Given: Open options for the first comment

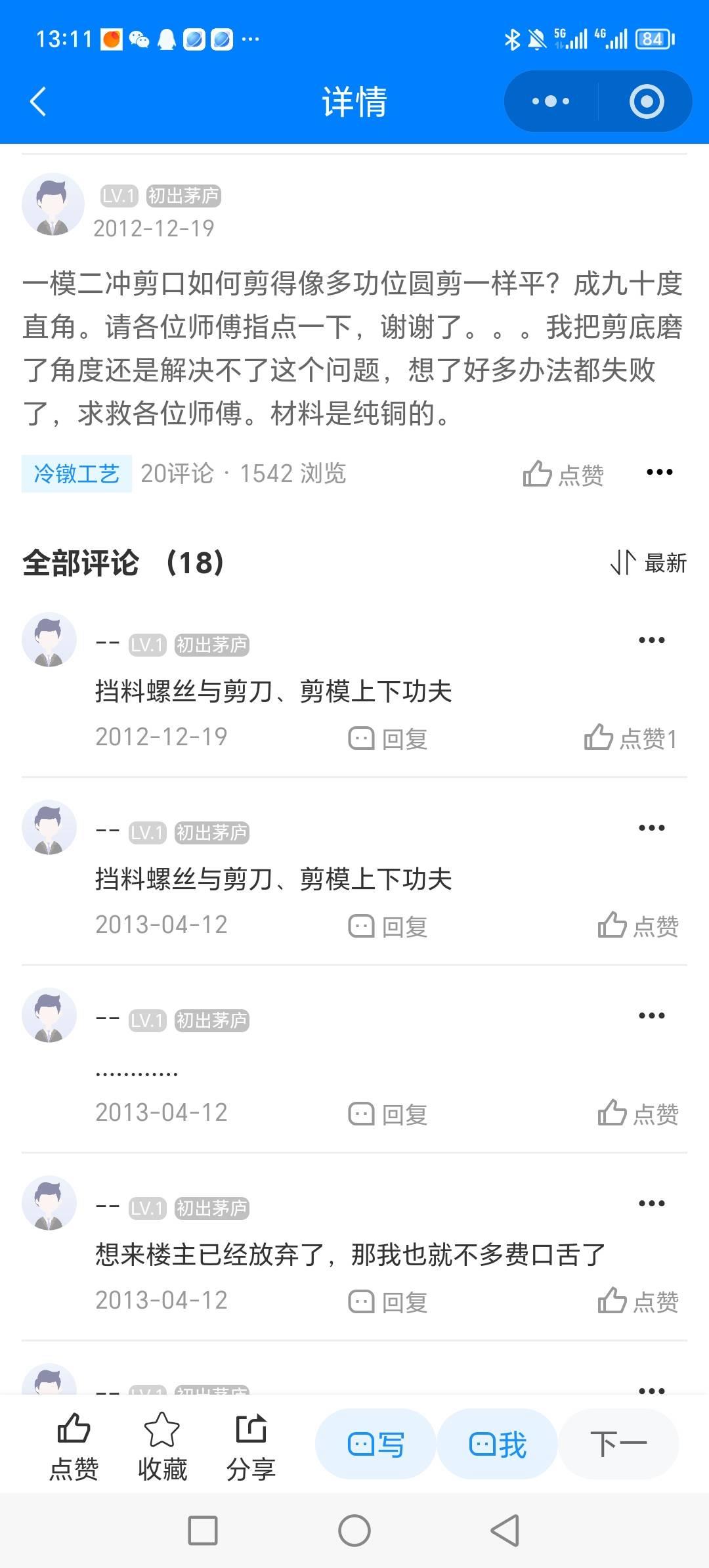Looking at the screenshot, I should tap(651, 638).
